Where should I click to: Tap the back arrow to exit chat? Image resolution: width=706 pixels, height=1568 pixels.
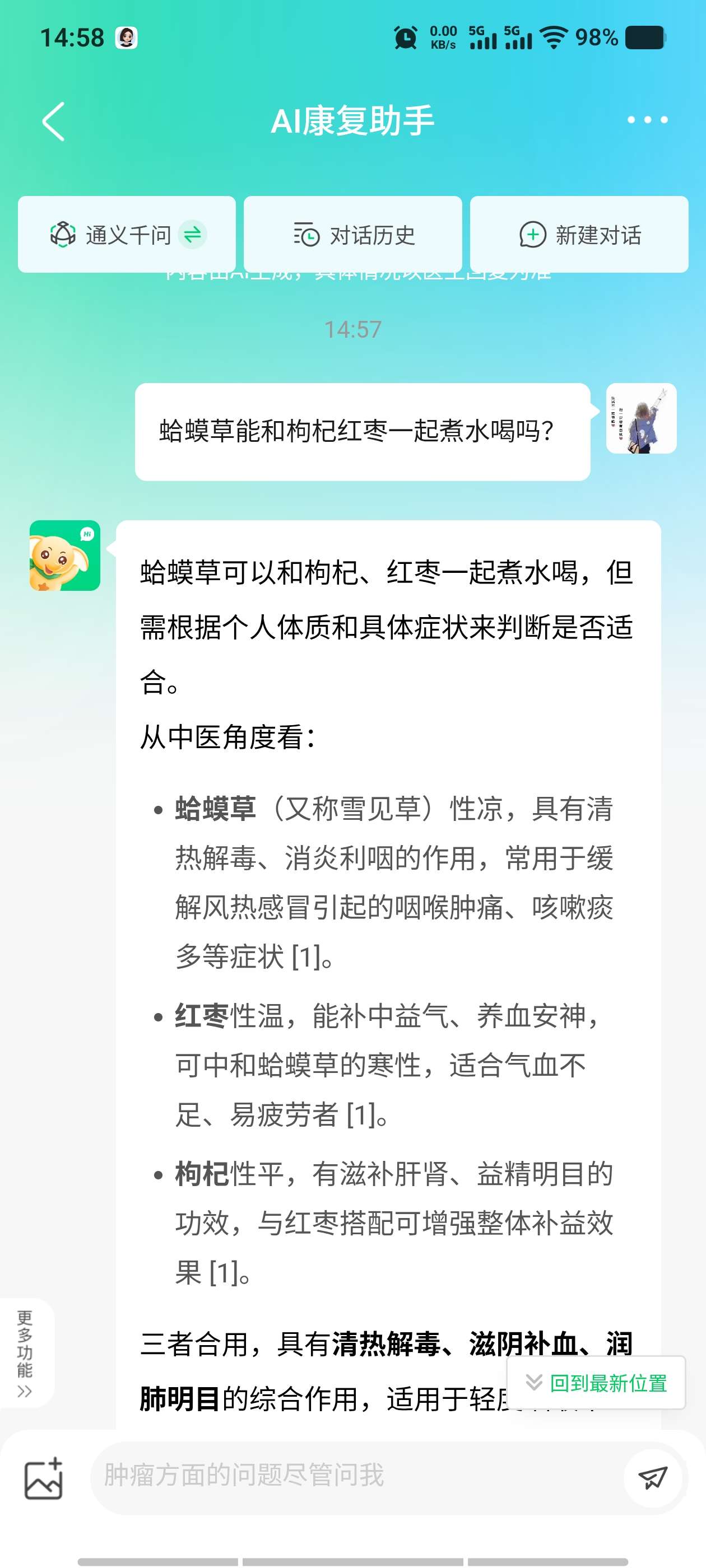[x=54, y=120]
